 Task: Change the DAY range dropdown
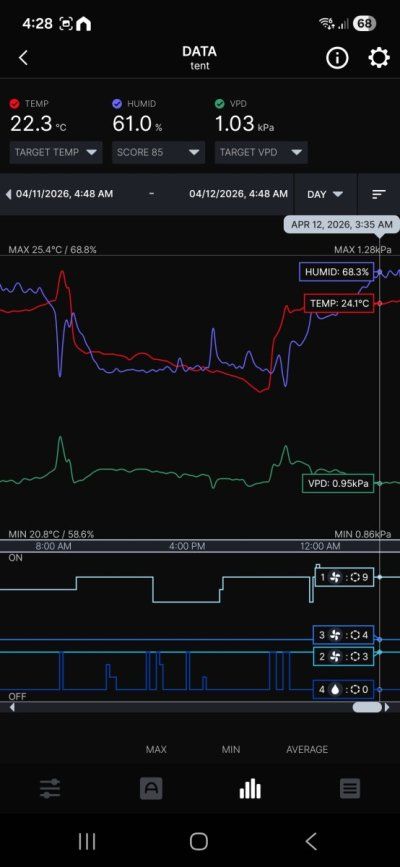tap(325, 194)
